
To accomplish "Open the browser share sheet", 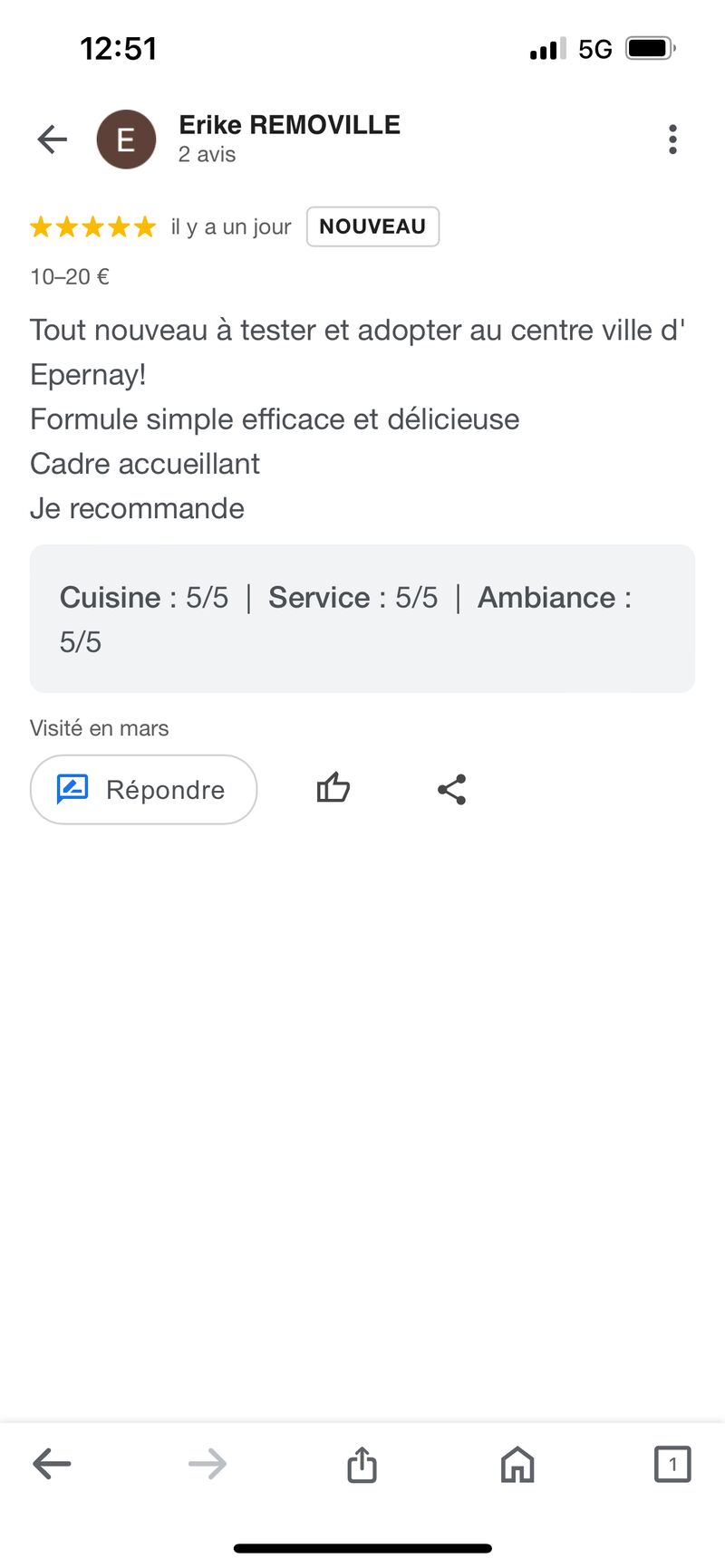I will [362, 1464].
